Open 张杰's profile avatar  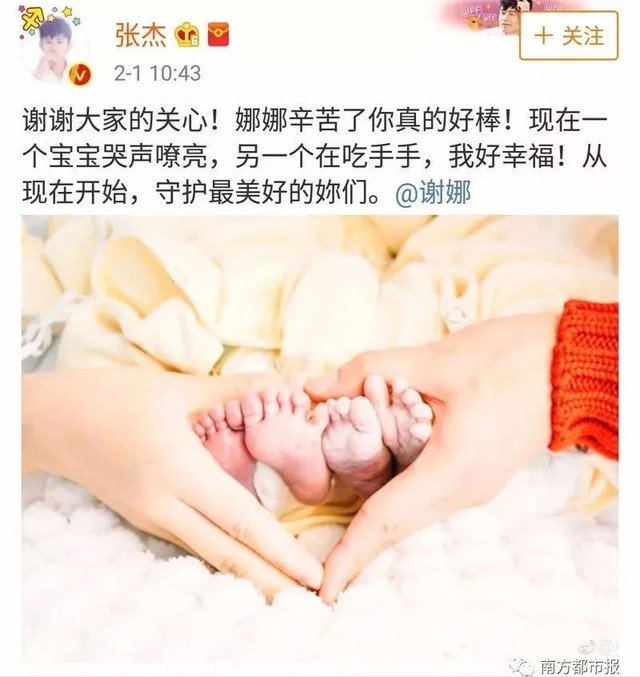[54, 48]
